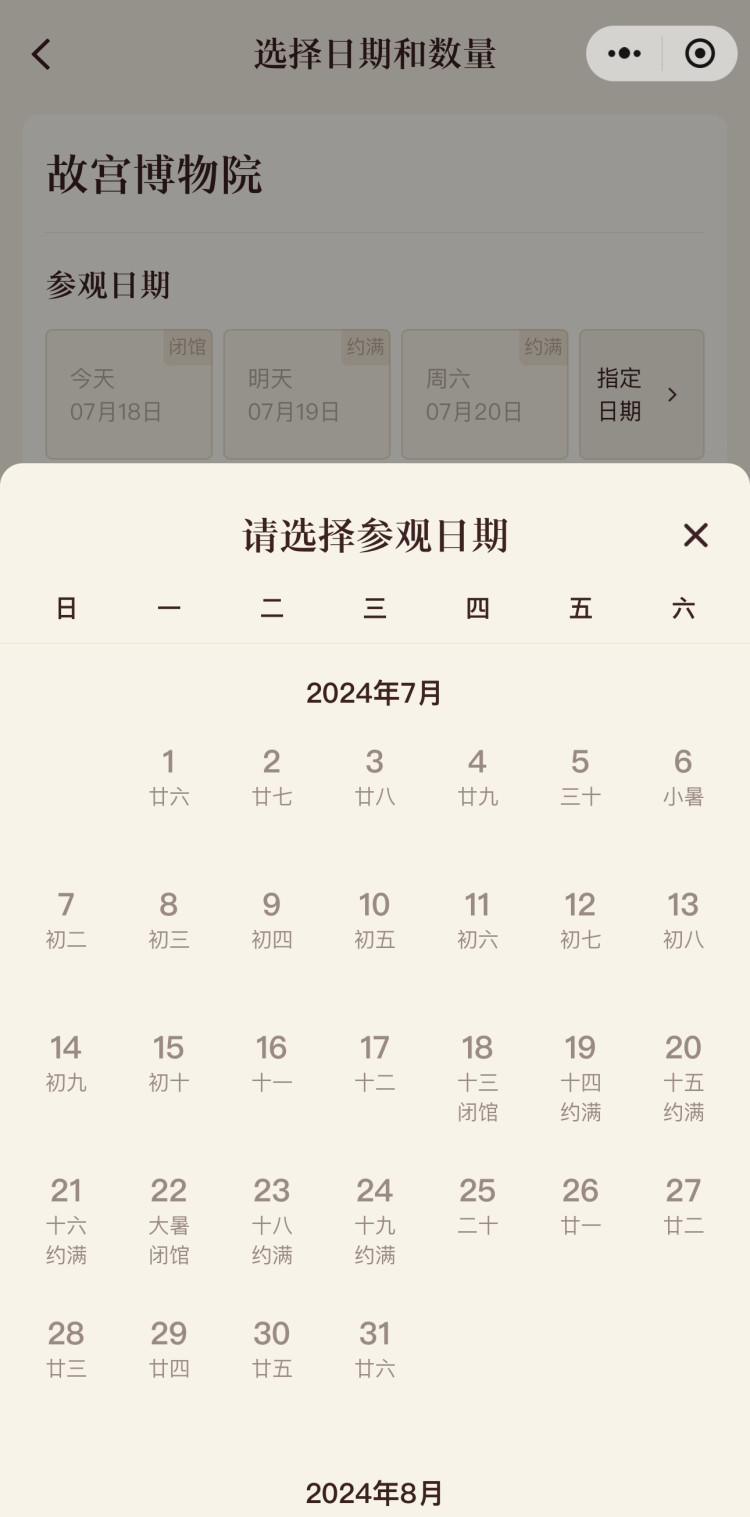Tap the mini program close circle button

point(700,54)
